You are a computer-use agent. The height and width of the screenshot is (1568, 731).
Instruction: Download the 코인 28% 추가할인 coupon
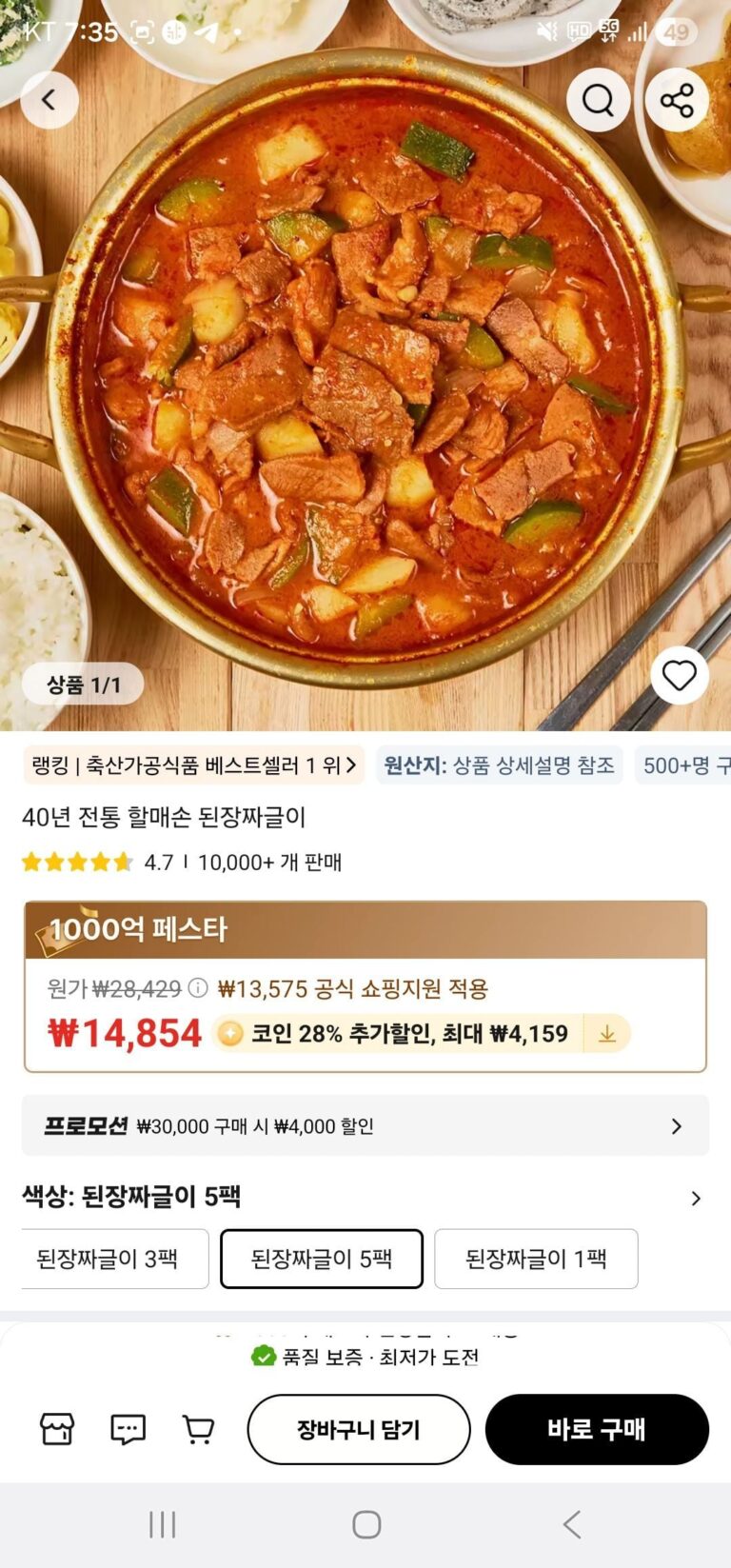[x=606, y=1034]
